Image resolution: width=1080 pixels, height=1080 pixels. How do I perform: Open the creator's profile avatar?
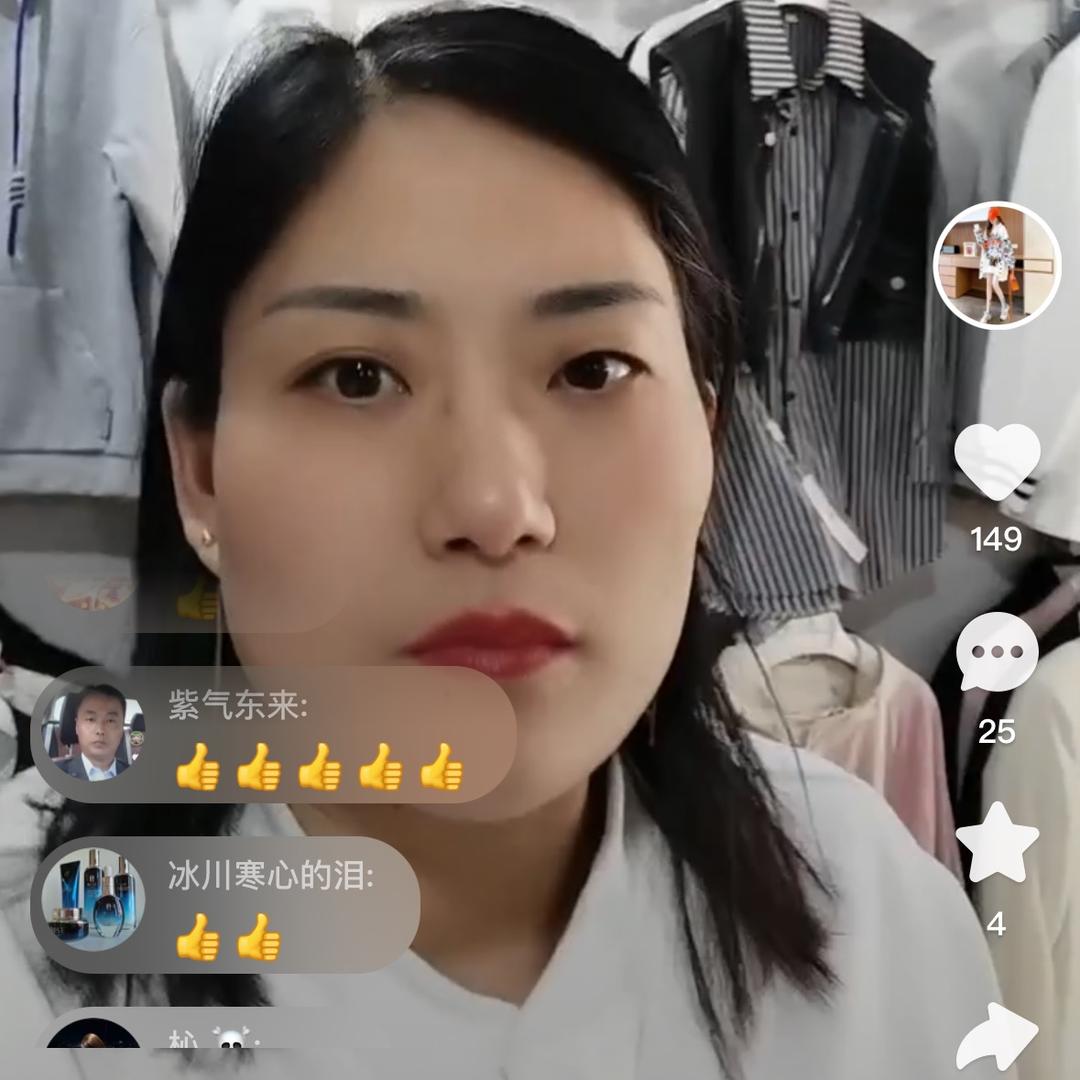997,265
